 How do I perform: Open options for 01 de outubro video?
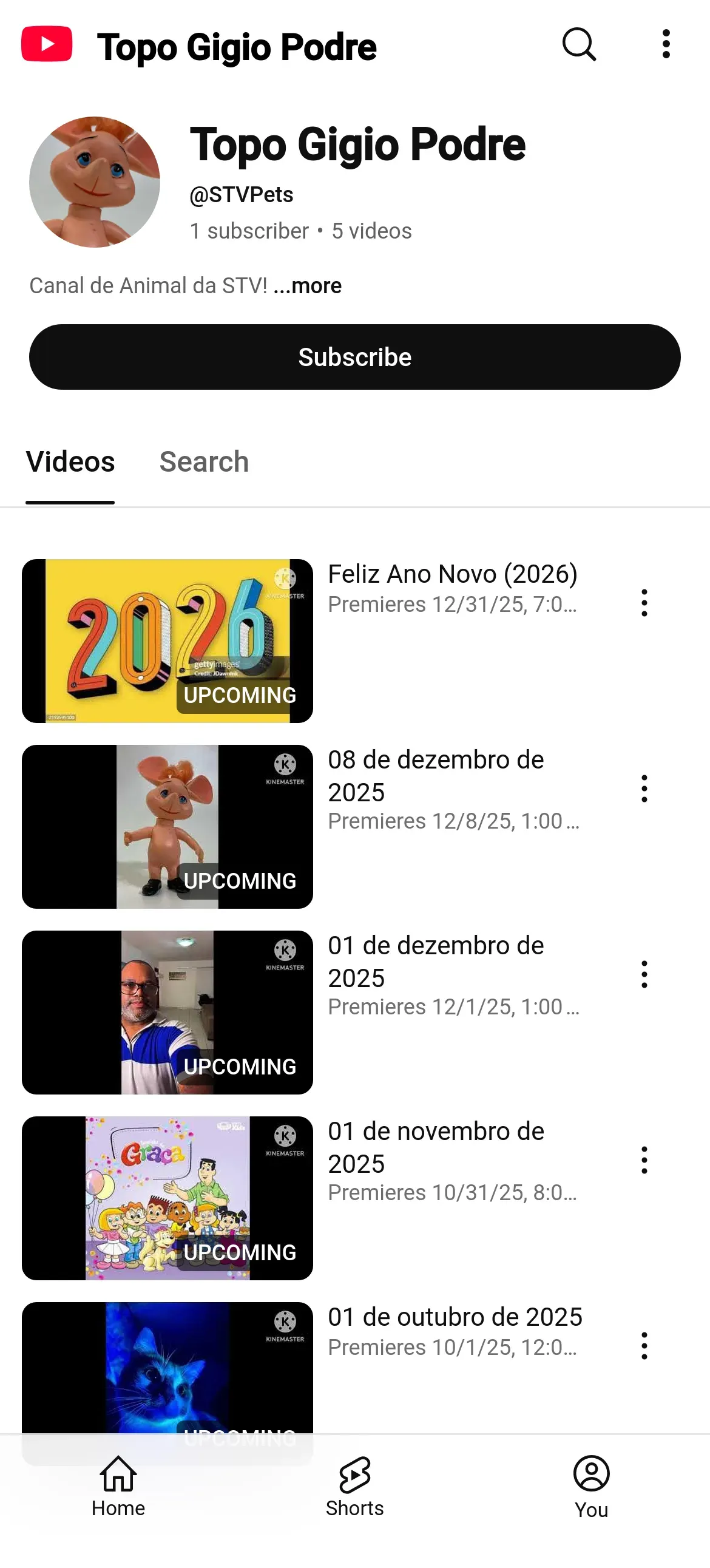point(644,1346)
